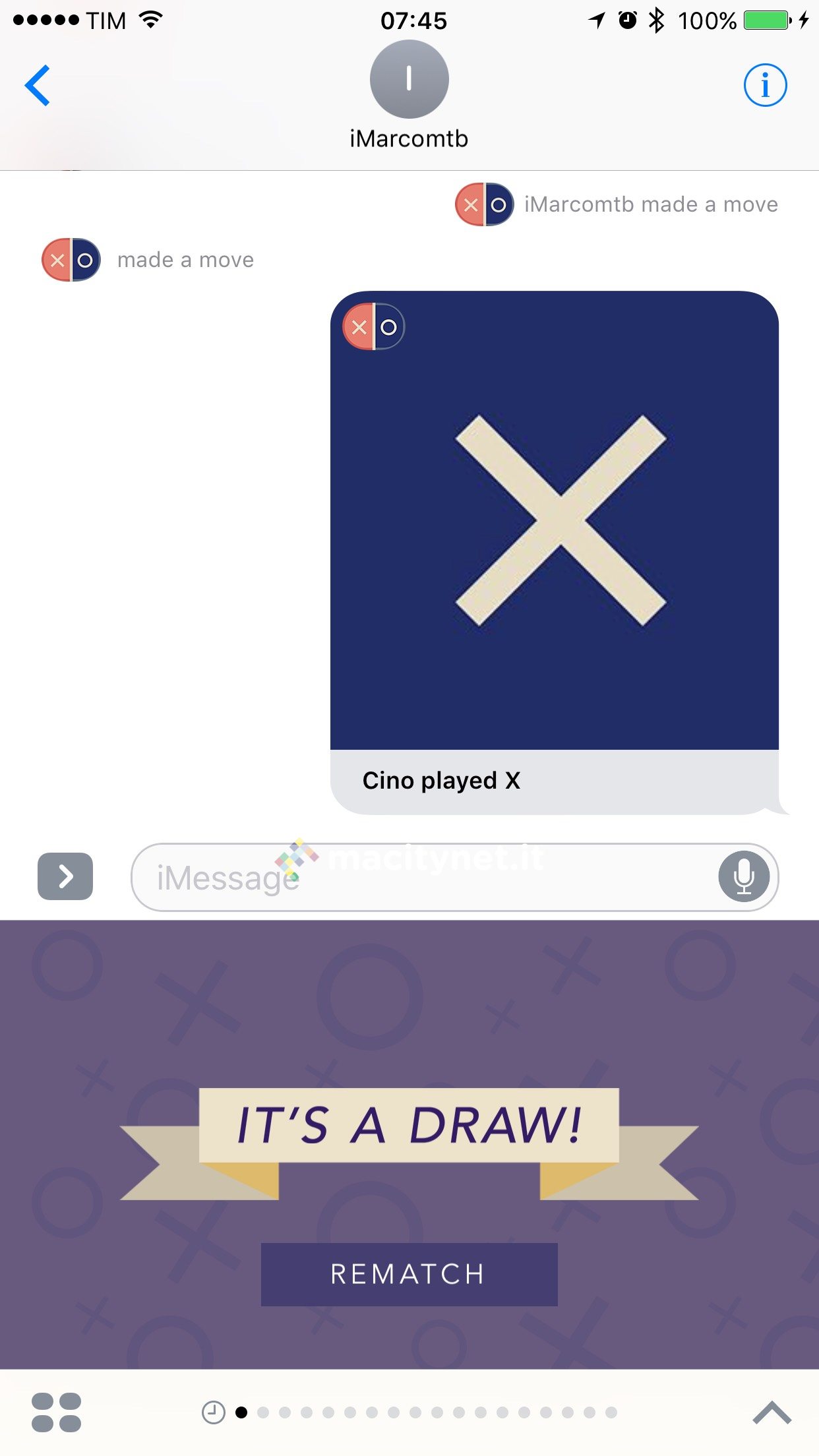Focus the iMessage text field

click(422, 878)
